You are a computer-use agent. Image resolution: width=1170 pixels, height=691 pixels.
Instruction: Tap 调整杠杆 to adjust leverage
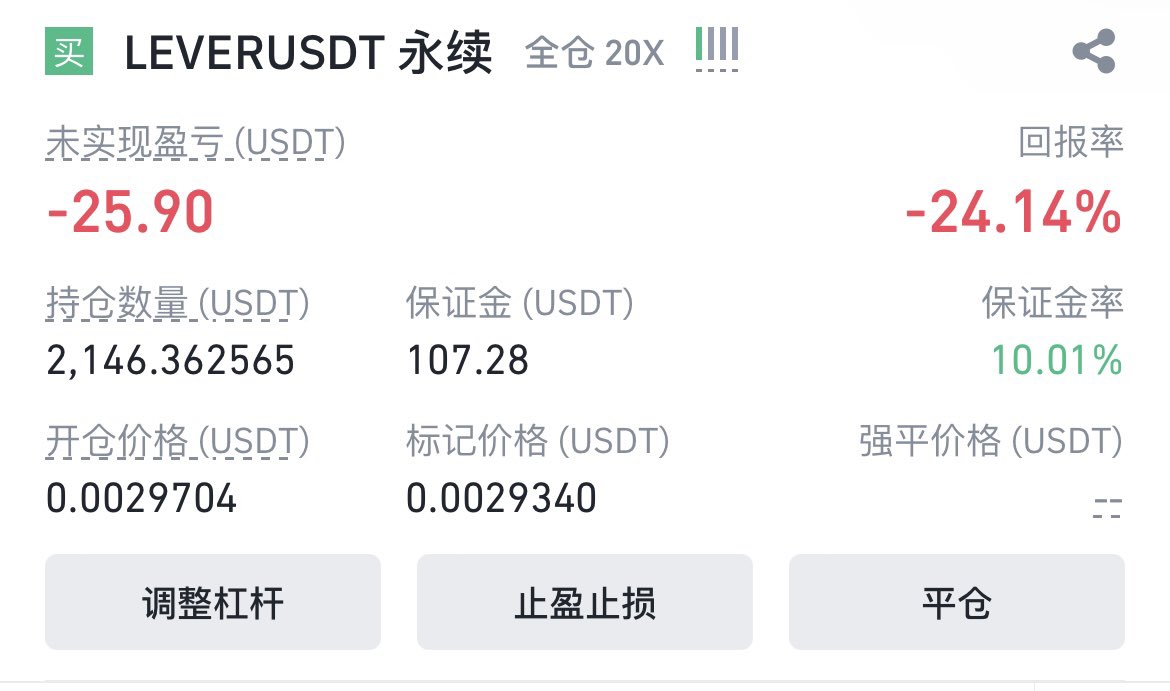click(213, 603)
